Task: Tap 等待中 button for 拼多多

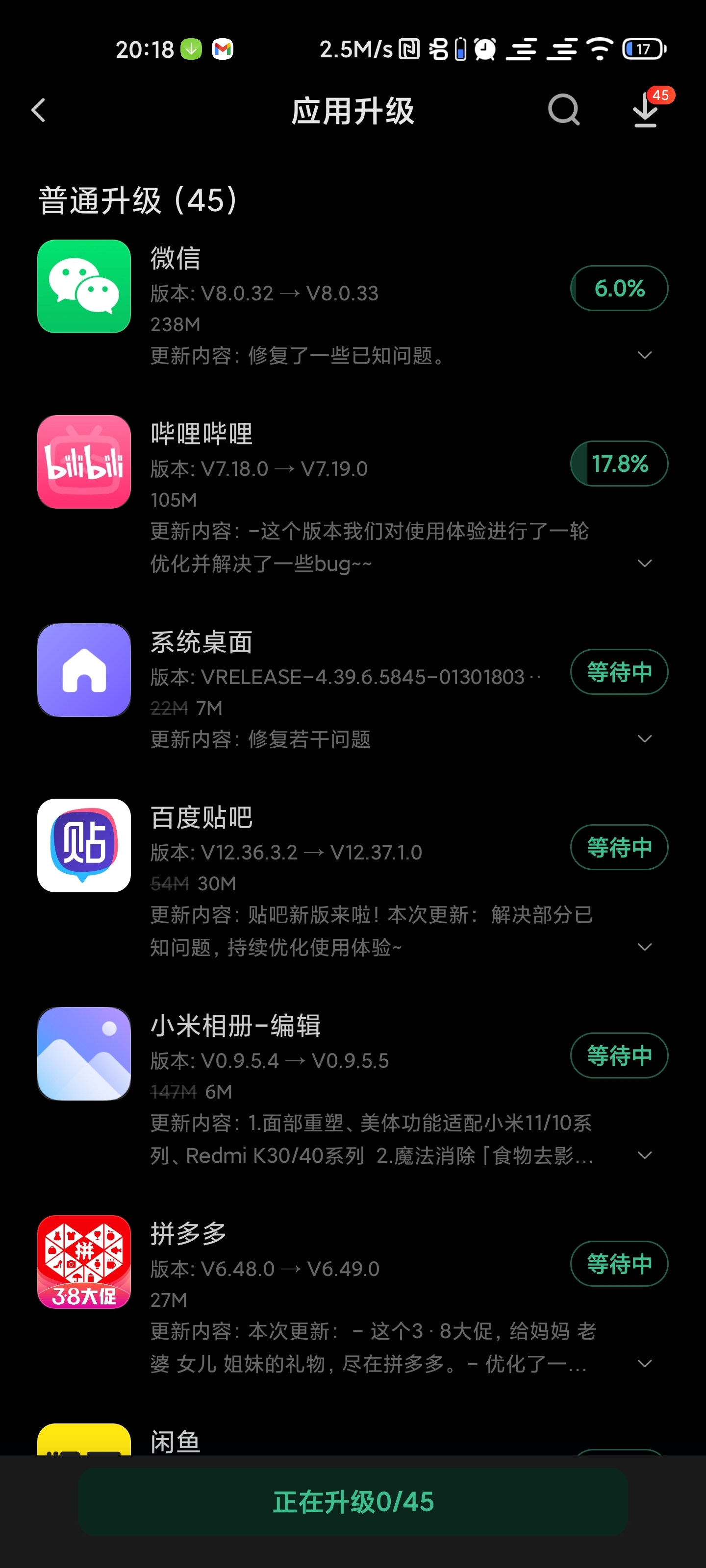Action: [619, 1264]
